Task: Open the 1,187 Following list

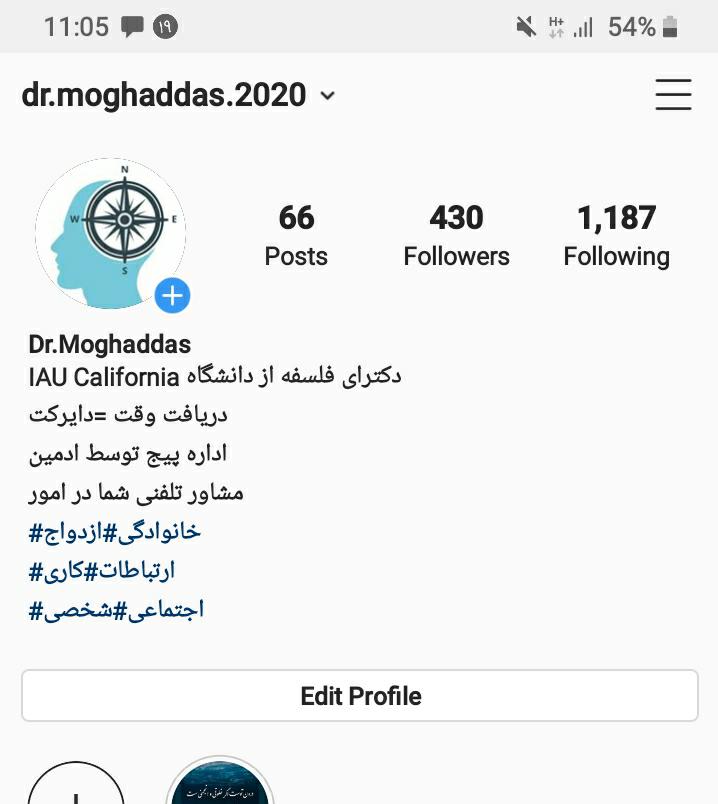Action: [616, 235]
